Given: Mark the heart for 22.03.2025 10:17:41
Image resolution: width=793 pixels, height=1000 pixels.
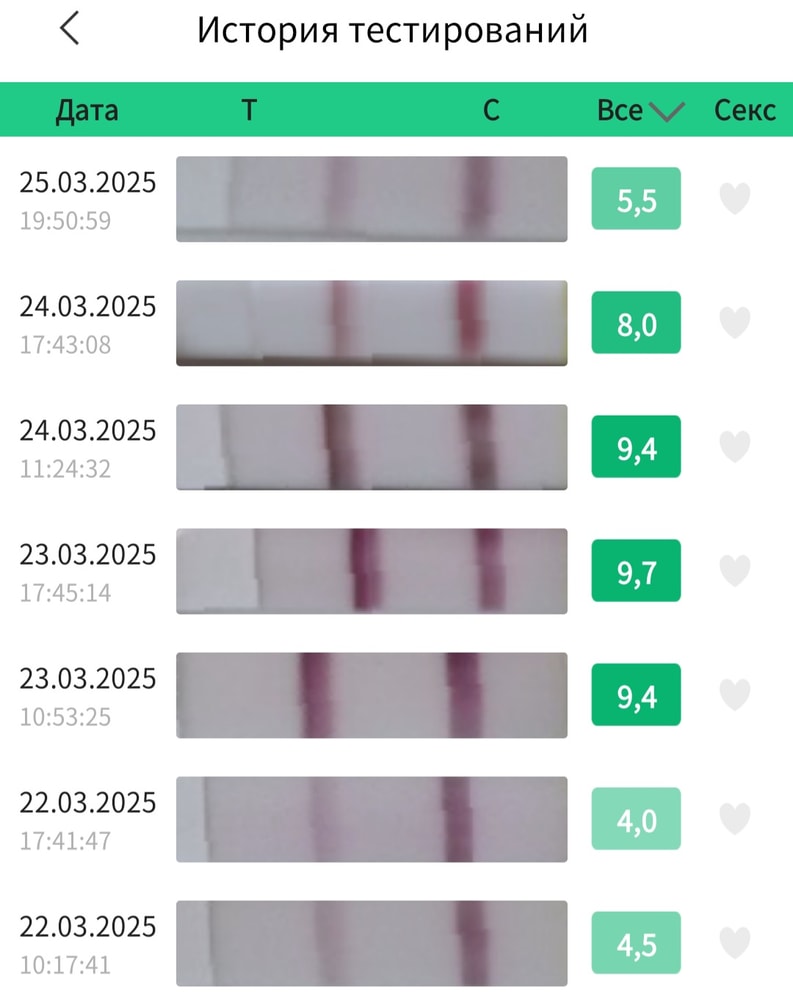Looking at the screenshot, I should (735, 943).
